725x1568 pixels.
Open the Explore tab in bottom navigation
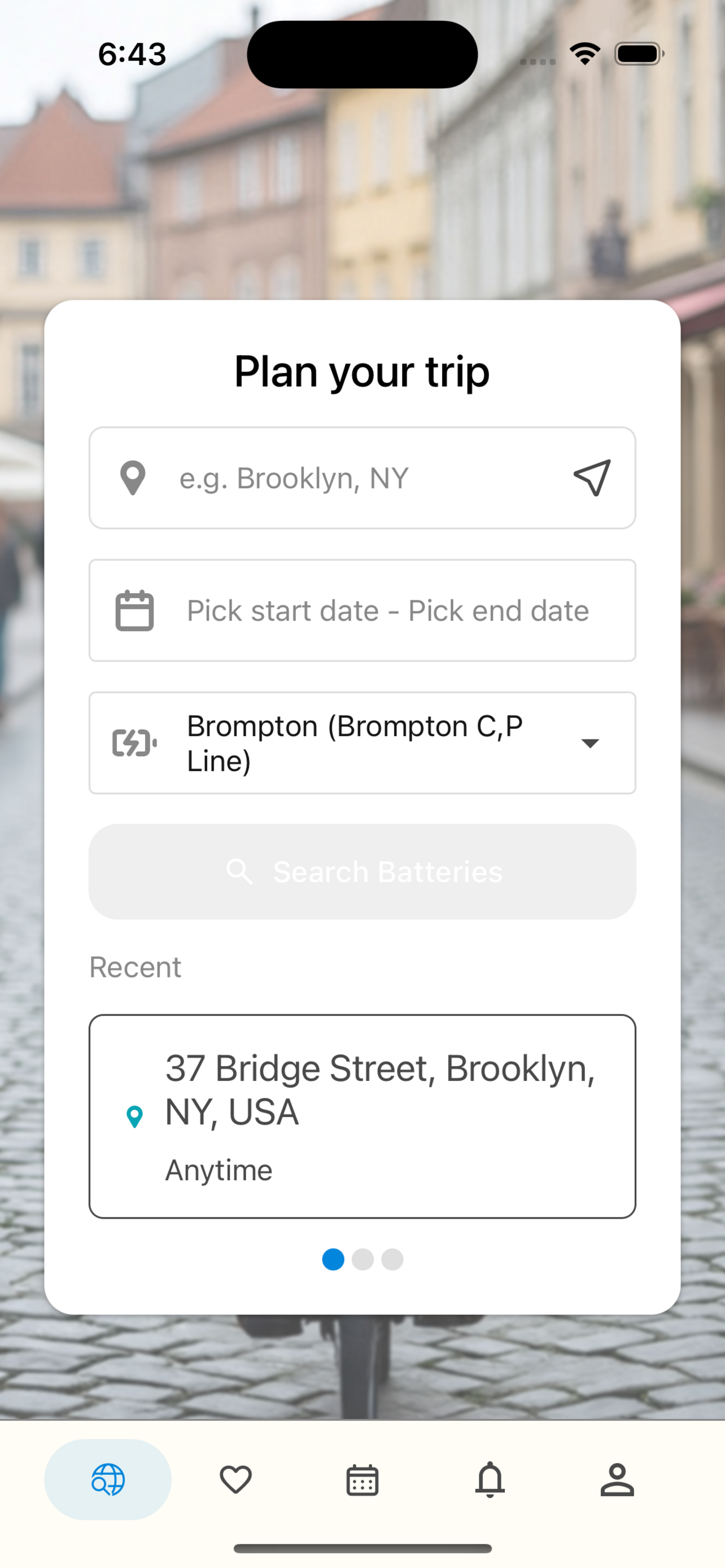[x=107, y=1481]
